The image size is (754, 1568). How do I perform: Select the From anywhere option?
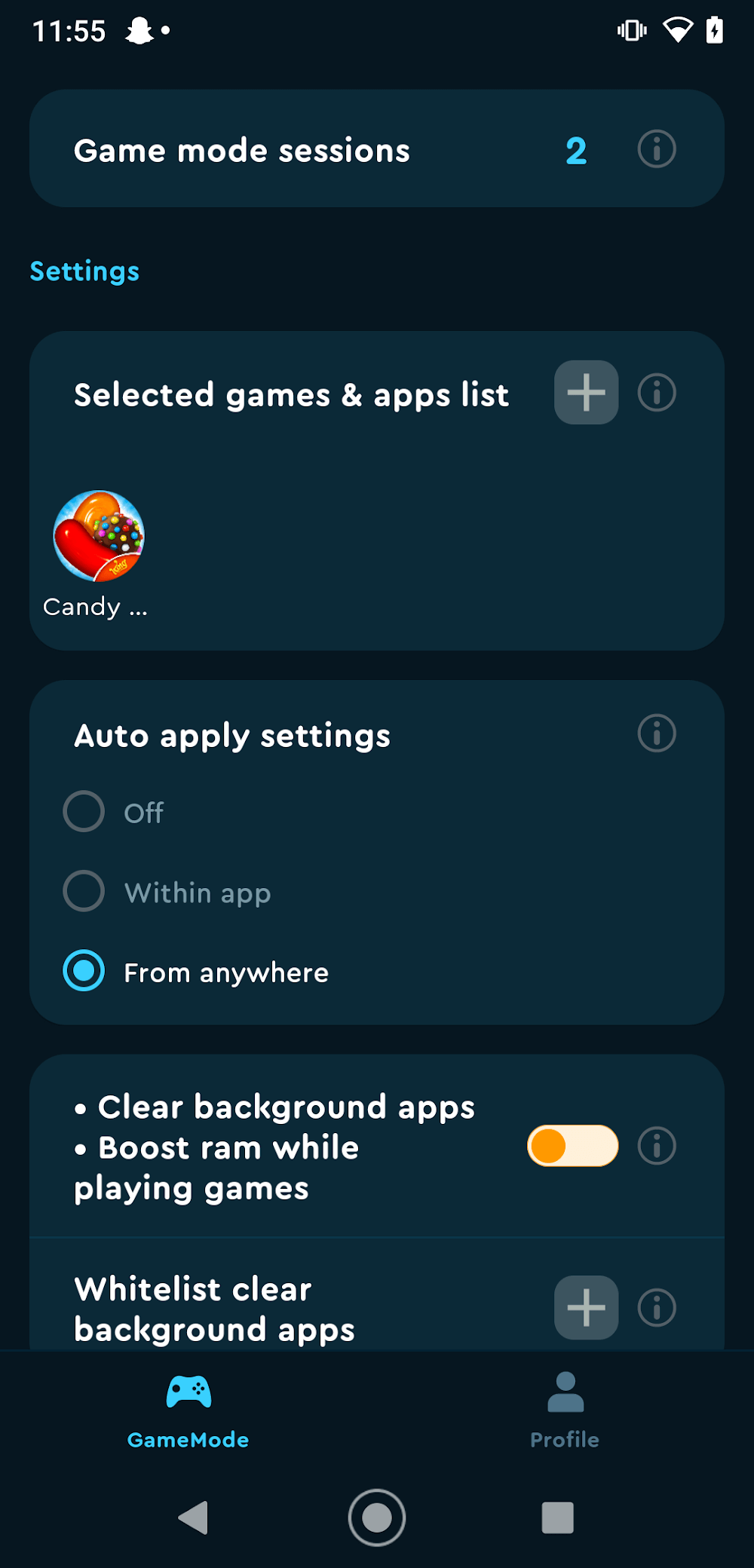(84, 971)
